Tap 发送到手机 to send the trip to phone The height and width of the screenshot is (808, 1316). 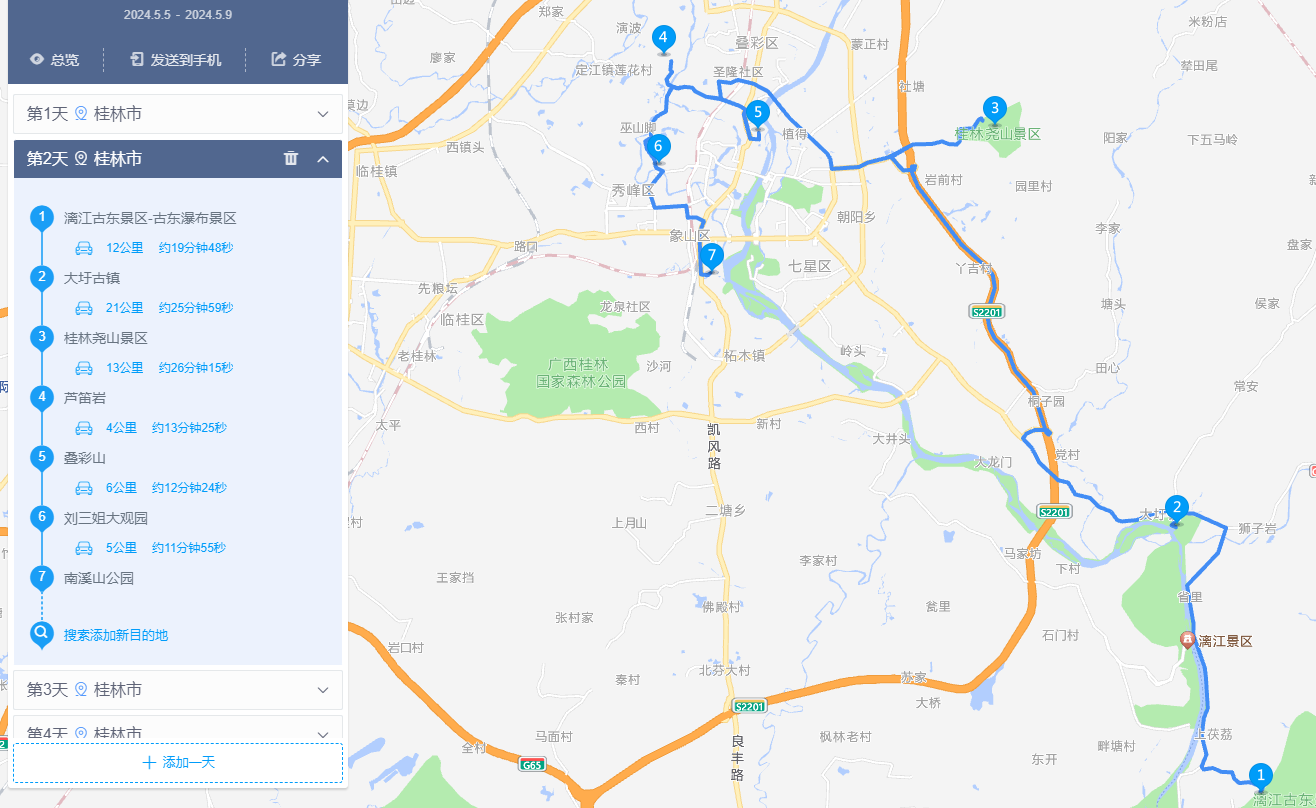tap(175, 60)
